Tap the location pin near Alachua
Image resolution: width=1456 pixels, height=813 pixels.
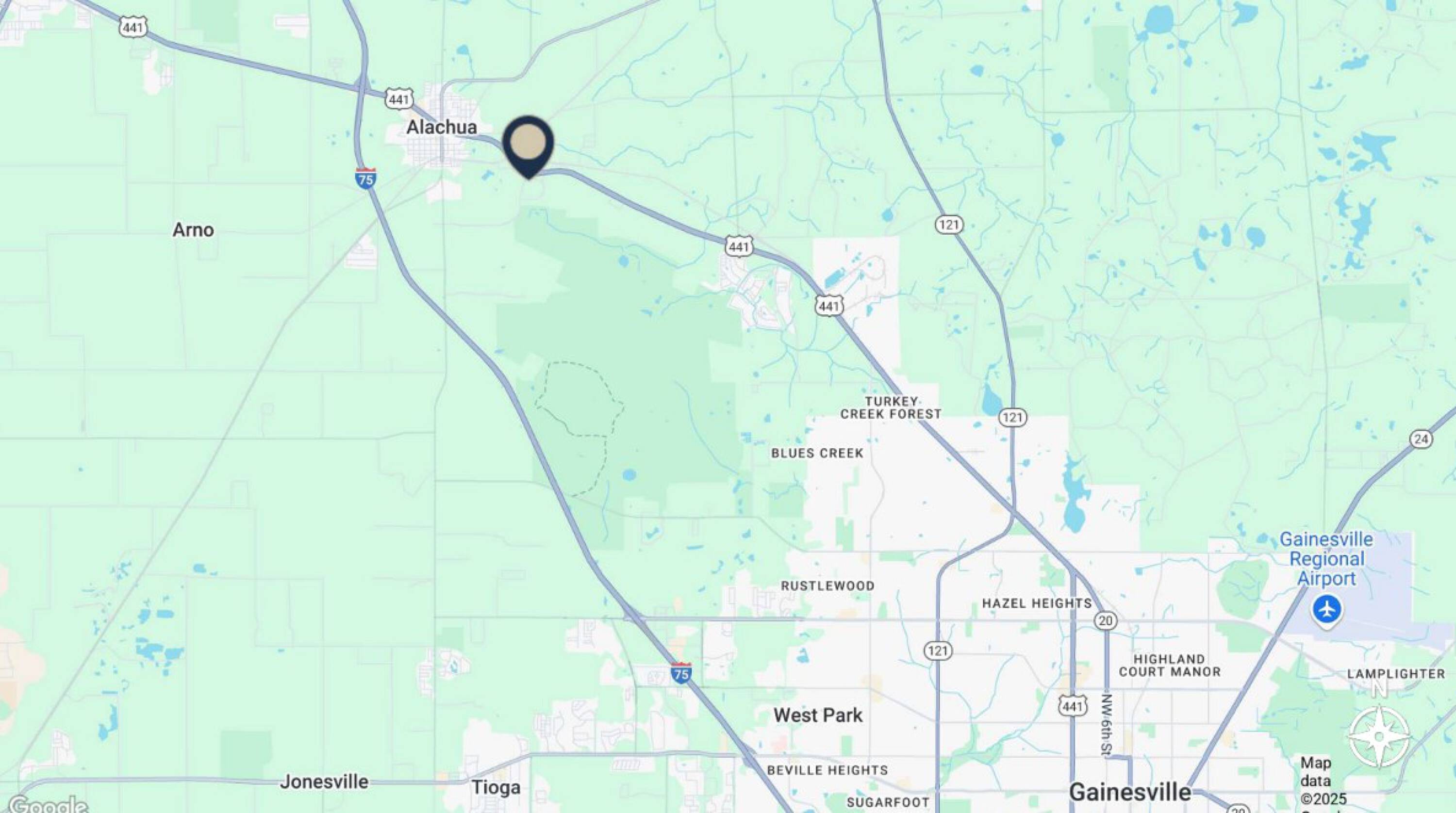click(528, 144)
